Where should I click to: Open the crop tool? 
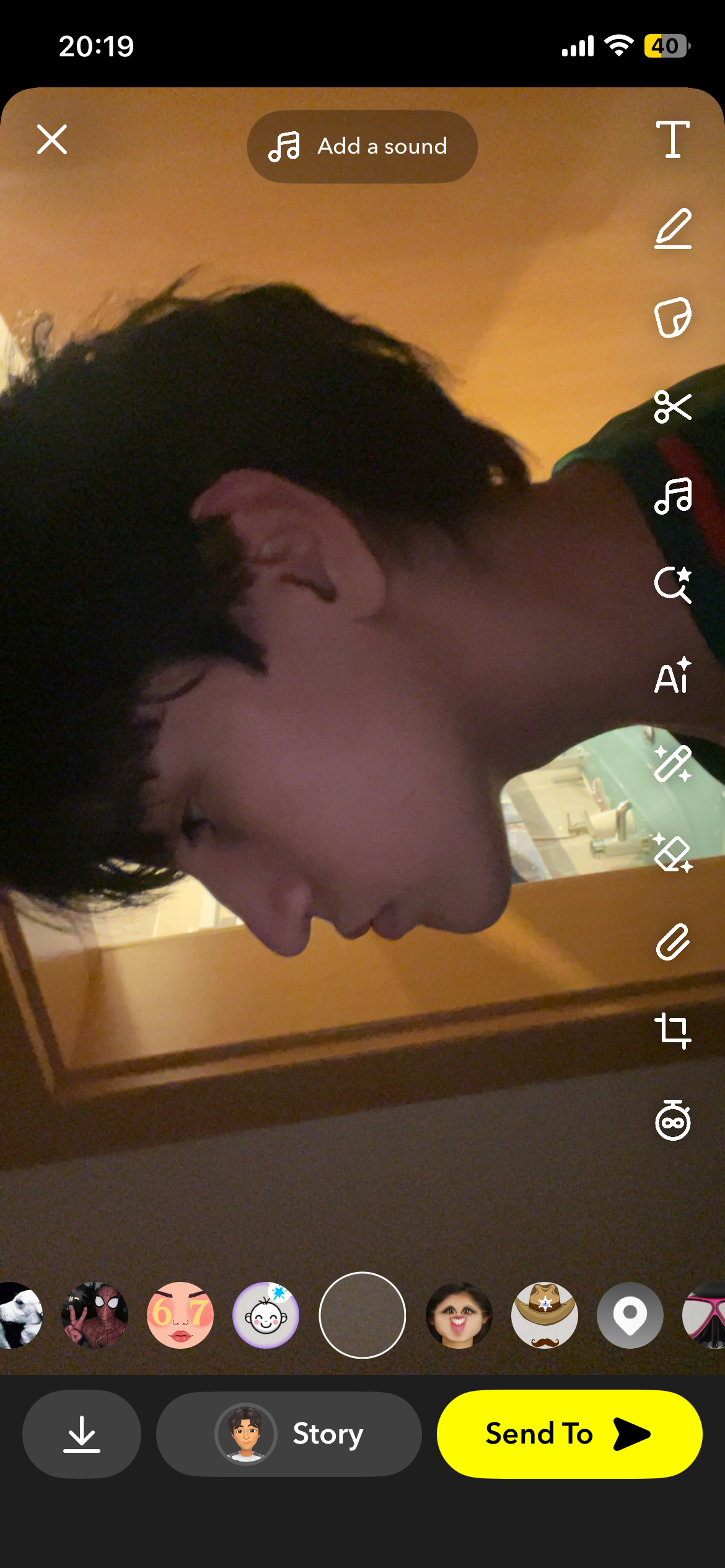pos(672,1031)
